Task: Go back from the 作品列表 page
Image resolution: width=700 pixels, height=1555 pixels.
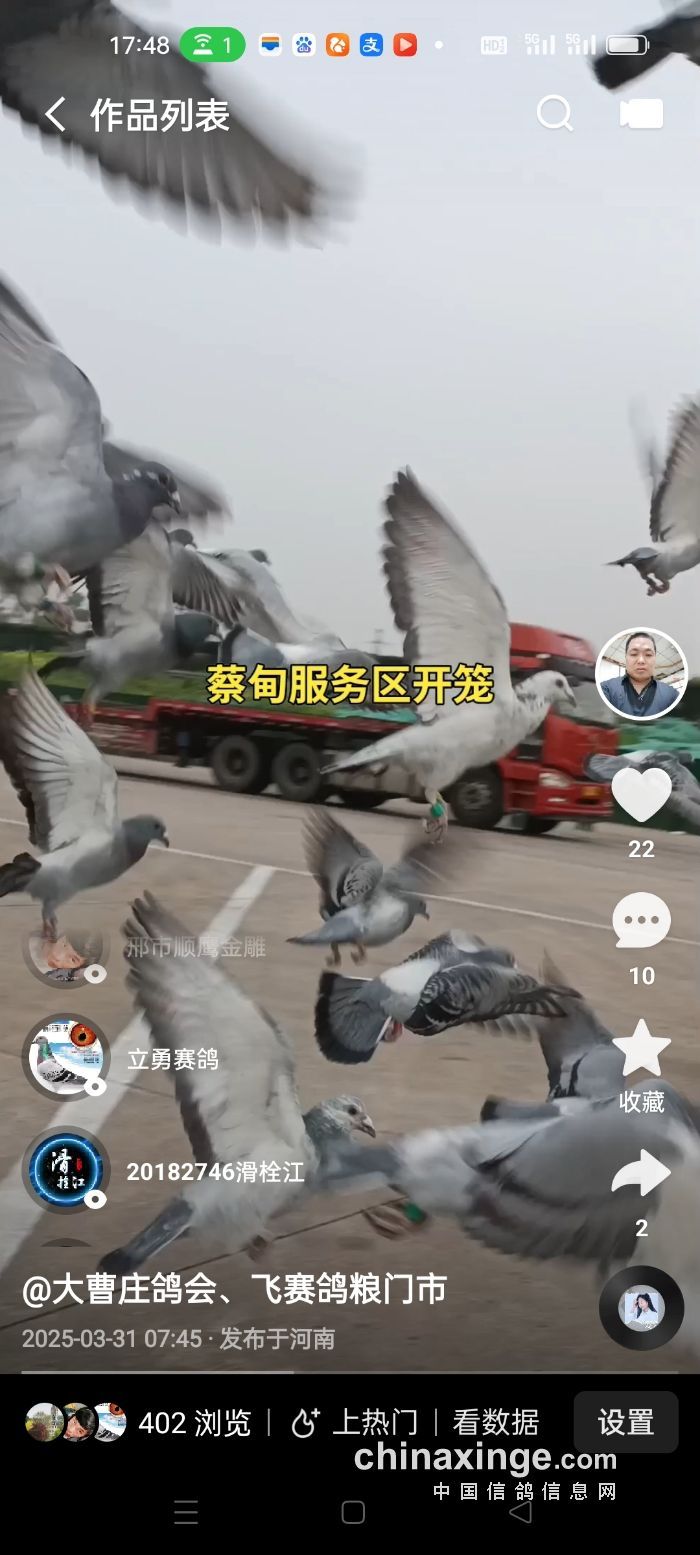Action: click(x=55, y=115)
